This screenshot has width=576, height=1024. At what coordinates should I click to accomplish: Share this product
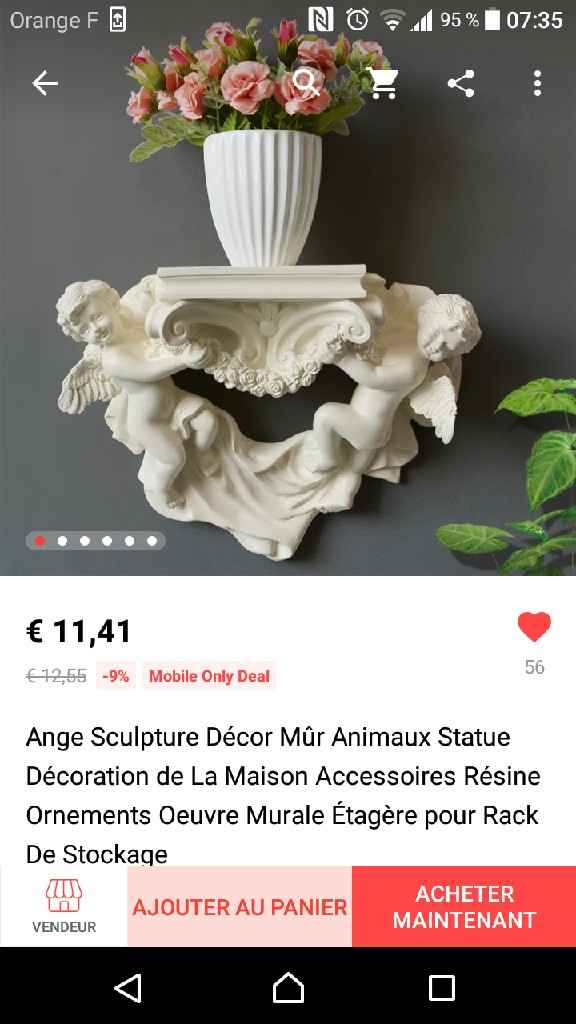pyautogui.click(x=460, y=84)
